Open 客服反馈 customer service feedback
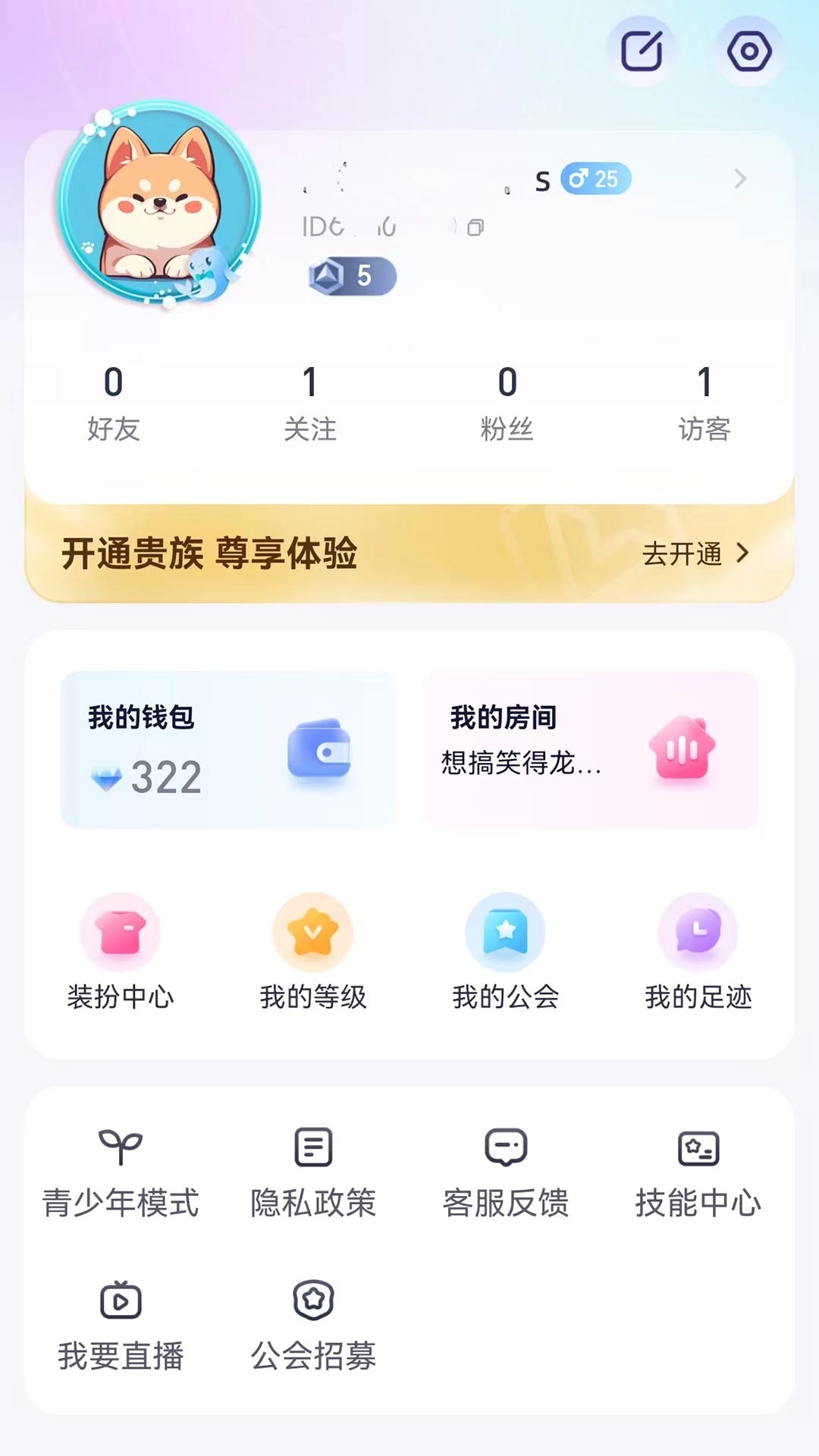Image resolution: width=819 pixels, height=1456 pixels. click(507, 1168)
